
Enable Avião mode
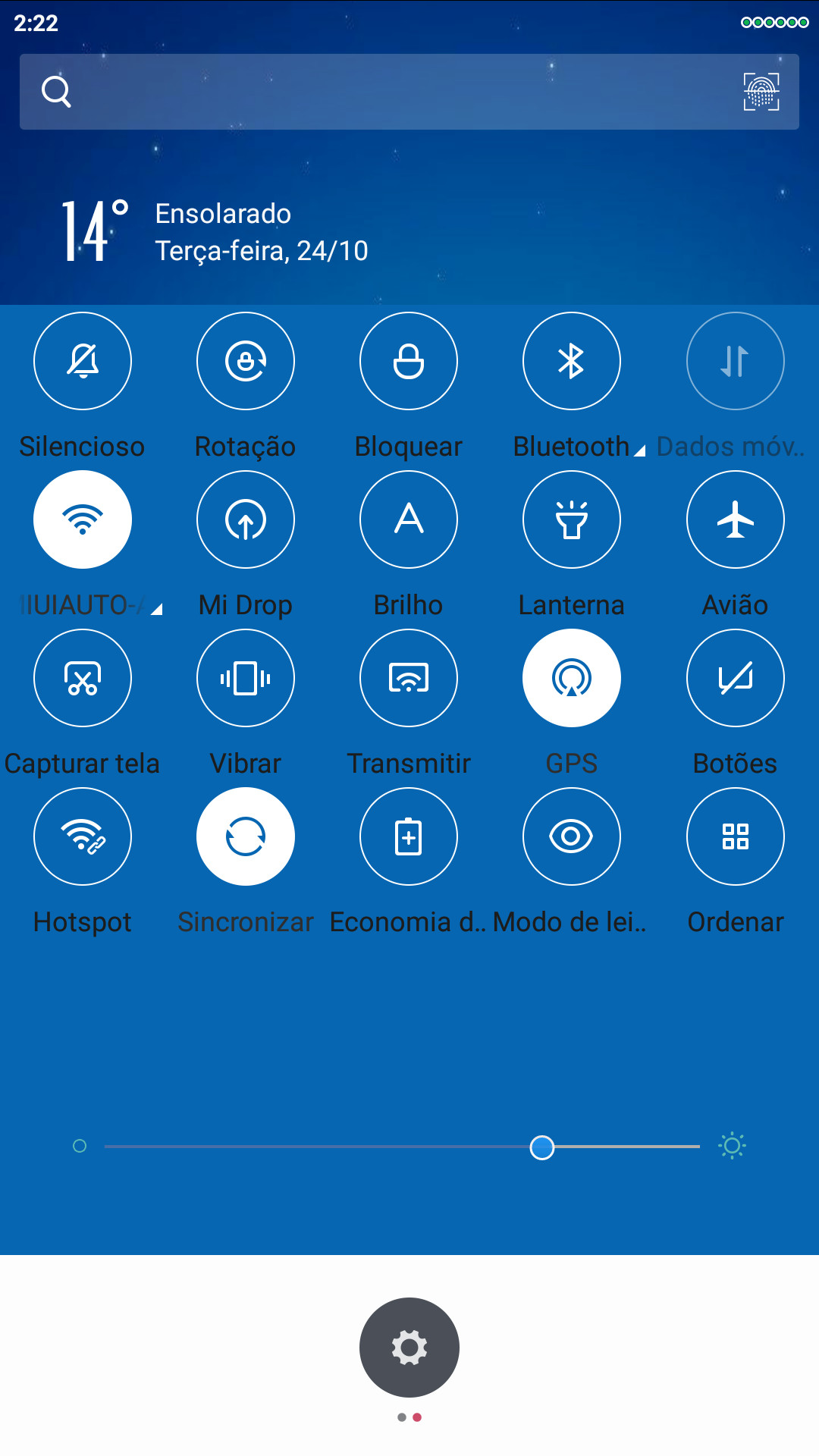pyautogui.click(x=736, y=519)
